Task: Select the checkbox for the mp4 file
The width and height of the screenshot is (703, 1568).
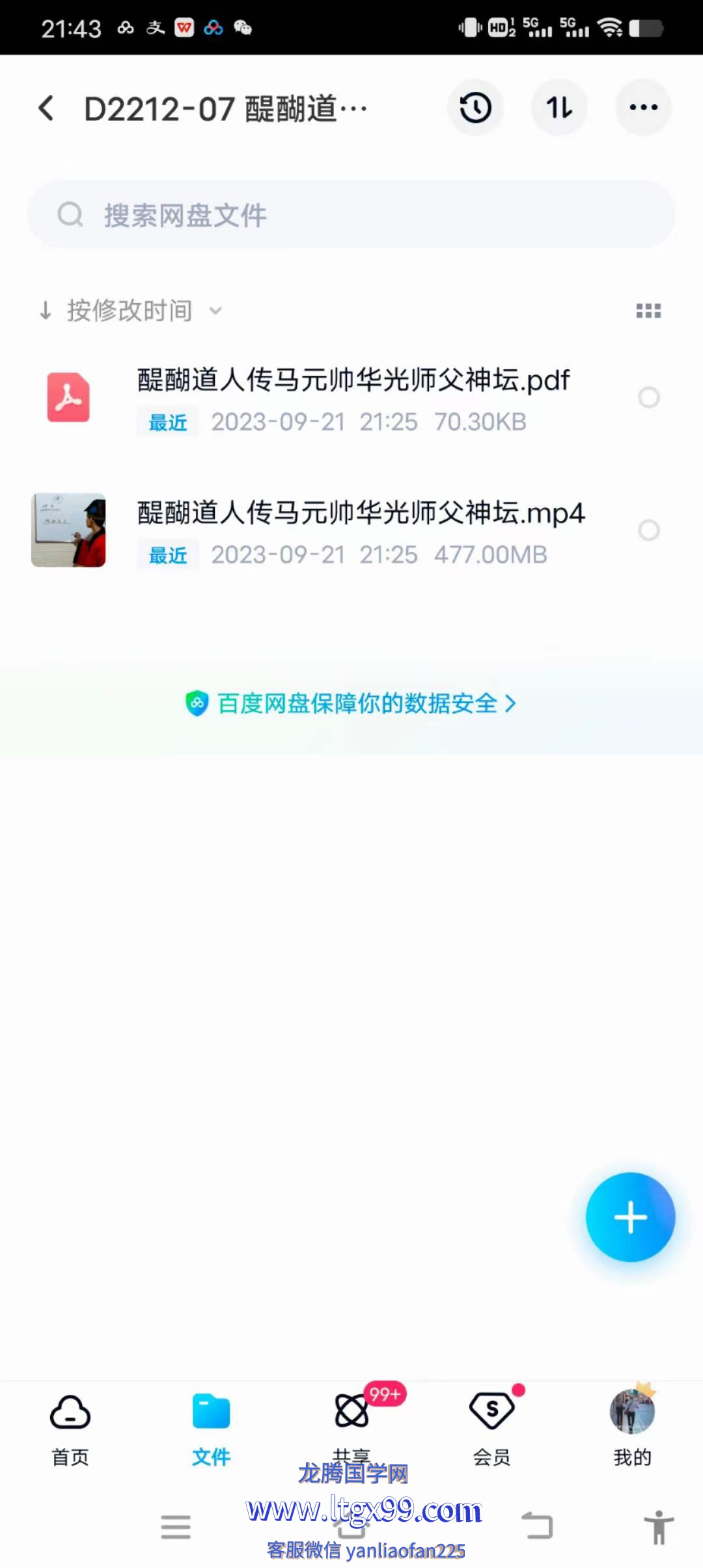Action: (648, 530)
